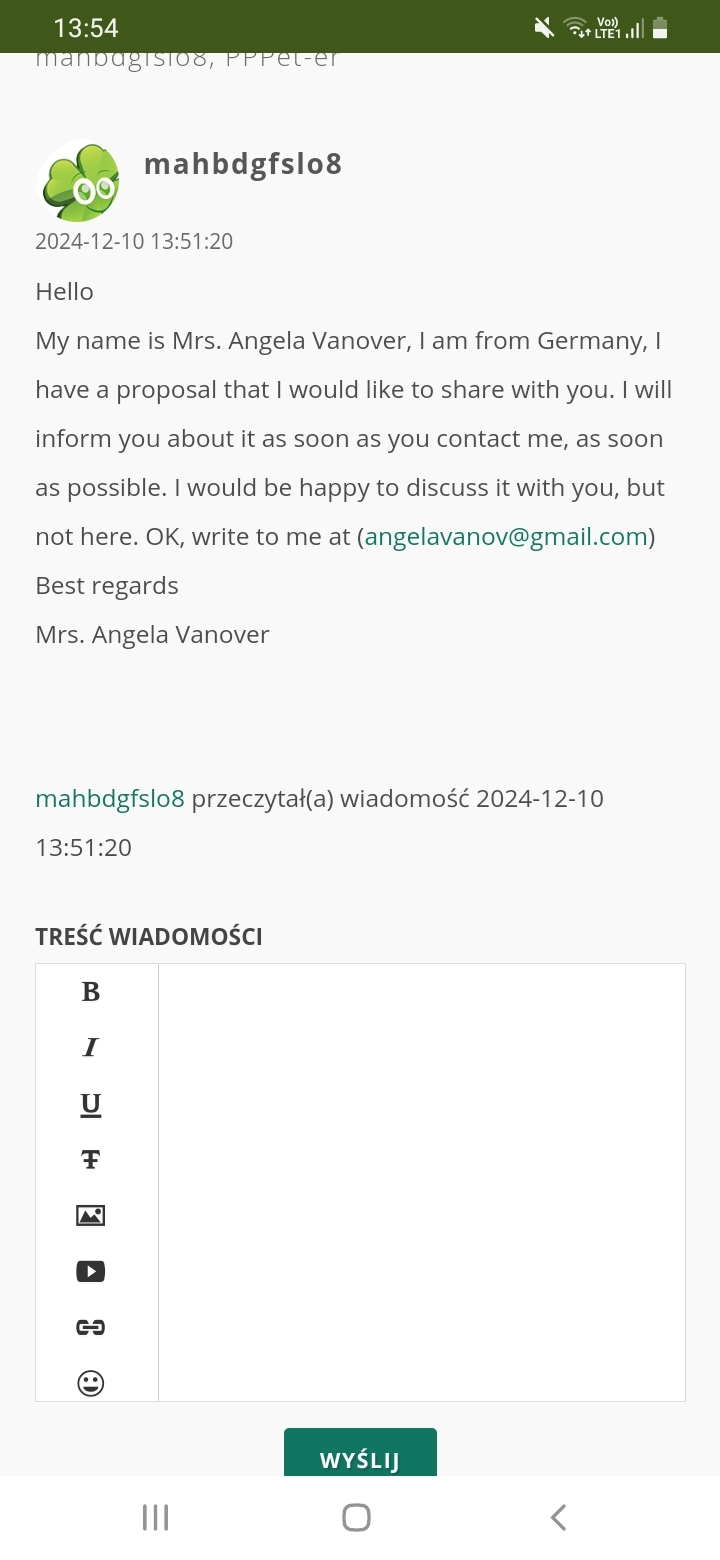The image size is (720, 1560).
Task: Insert an image into the message
Action: (x=91, y=1216)
